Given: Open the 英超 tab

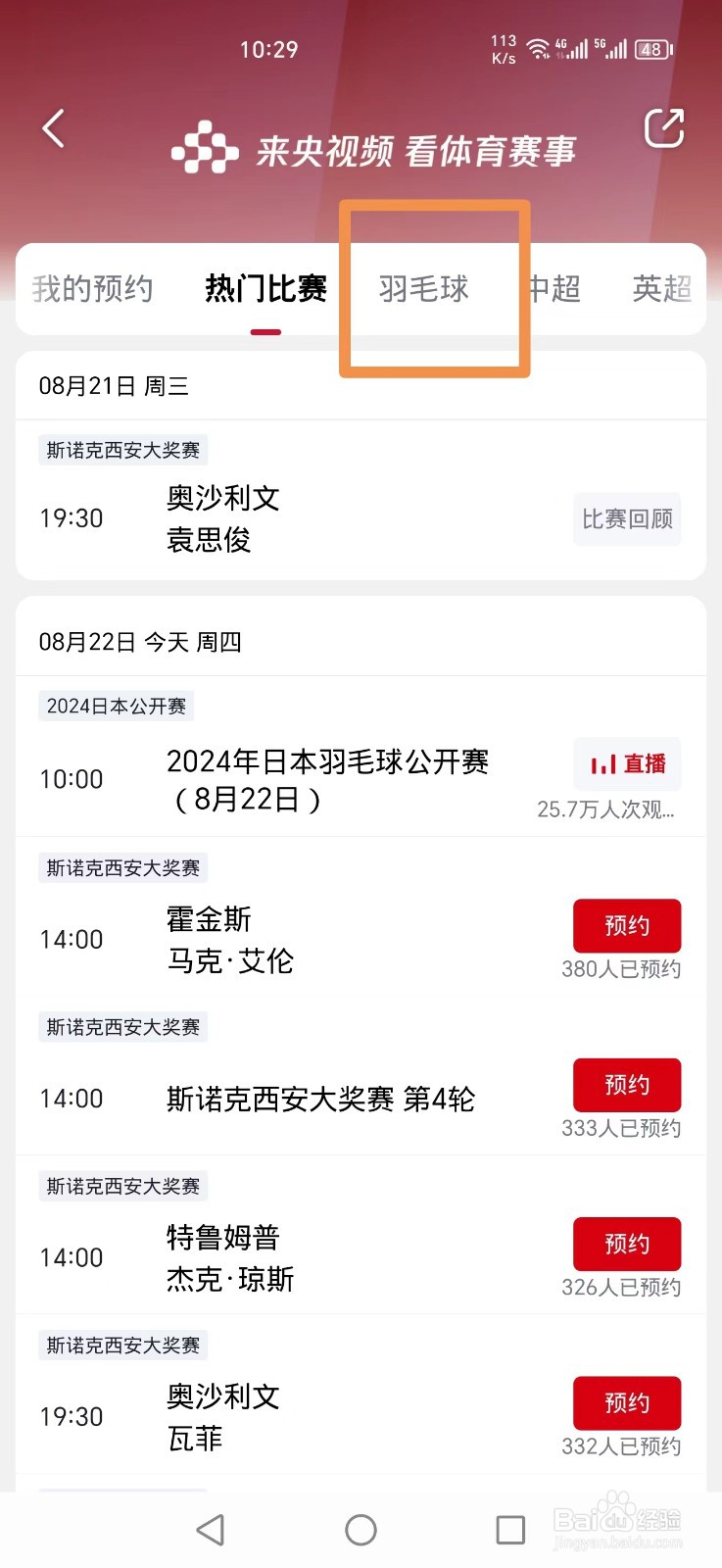Looking at the screenshot, I should [x=662, y=289].
